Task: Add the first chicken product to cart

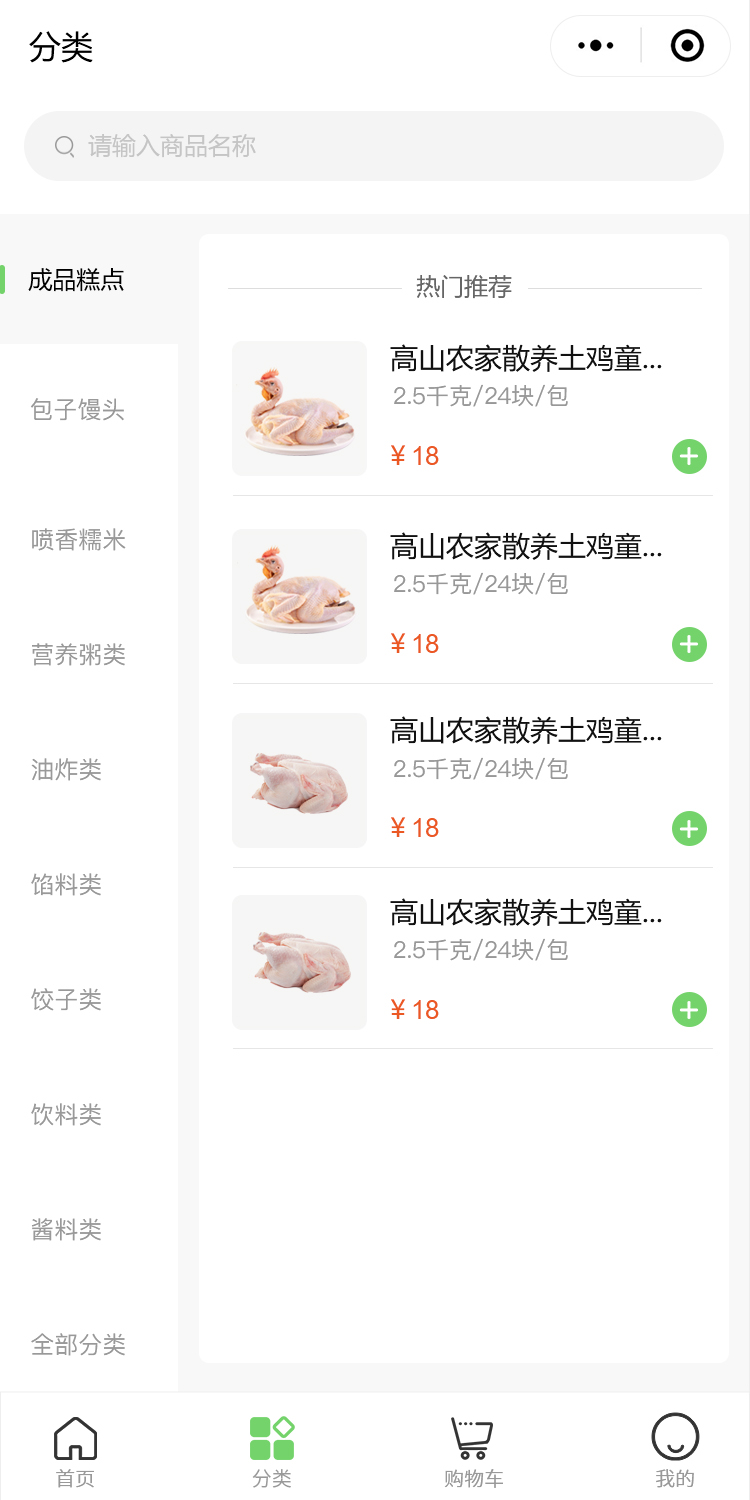Action: (x=689, y=457)
